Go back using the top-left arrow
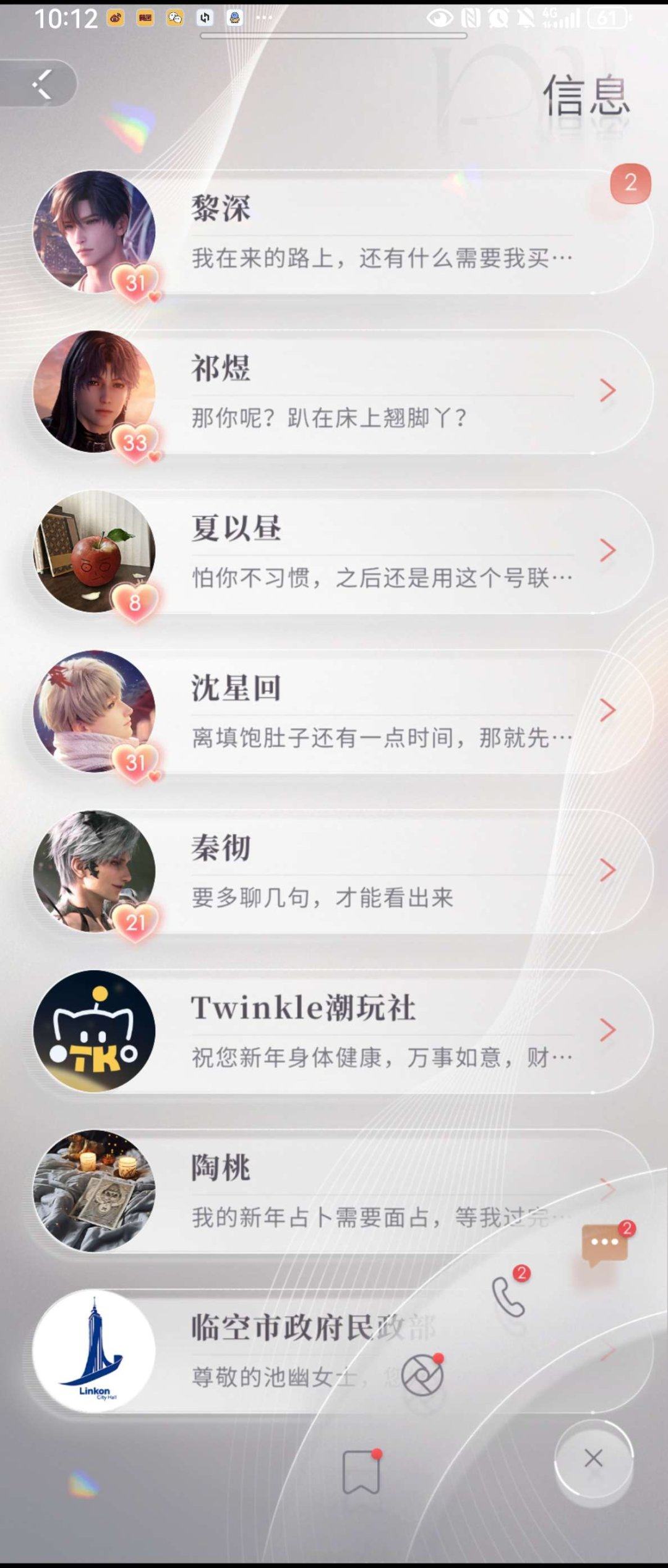Viewport: 668px width, 1568px height. 41,83
